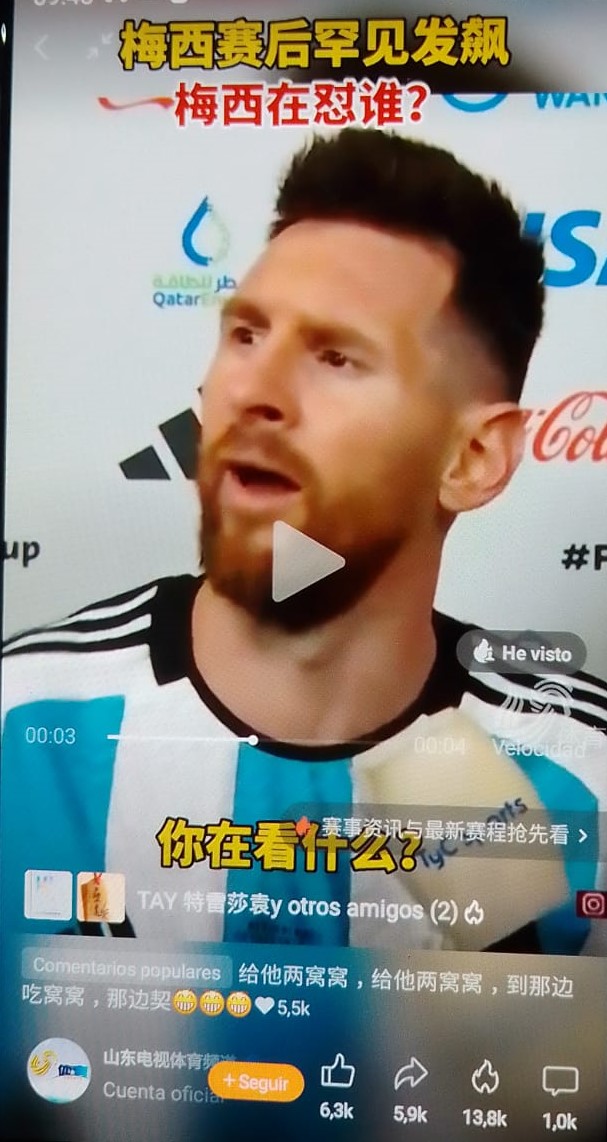Tap the He visto button

pos(522,653)
